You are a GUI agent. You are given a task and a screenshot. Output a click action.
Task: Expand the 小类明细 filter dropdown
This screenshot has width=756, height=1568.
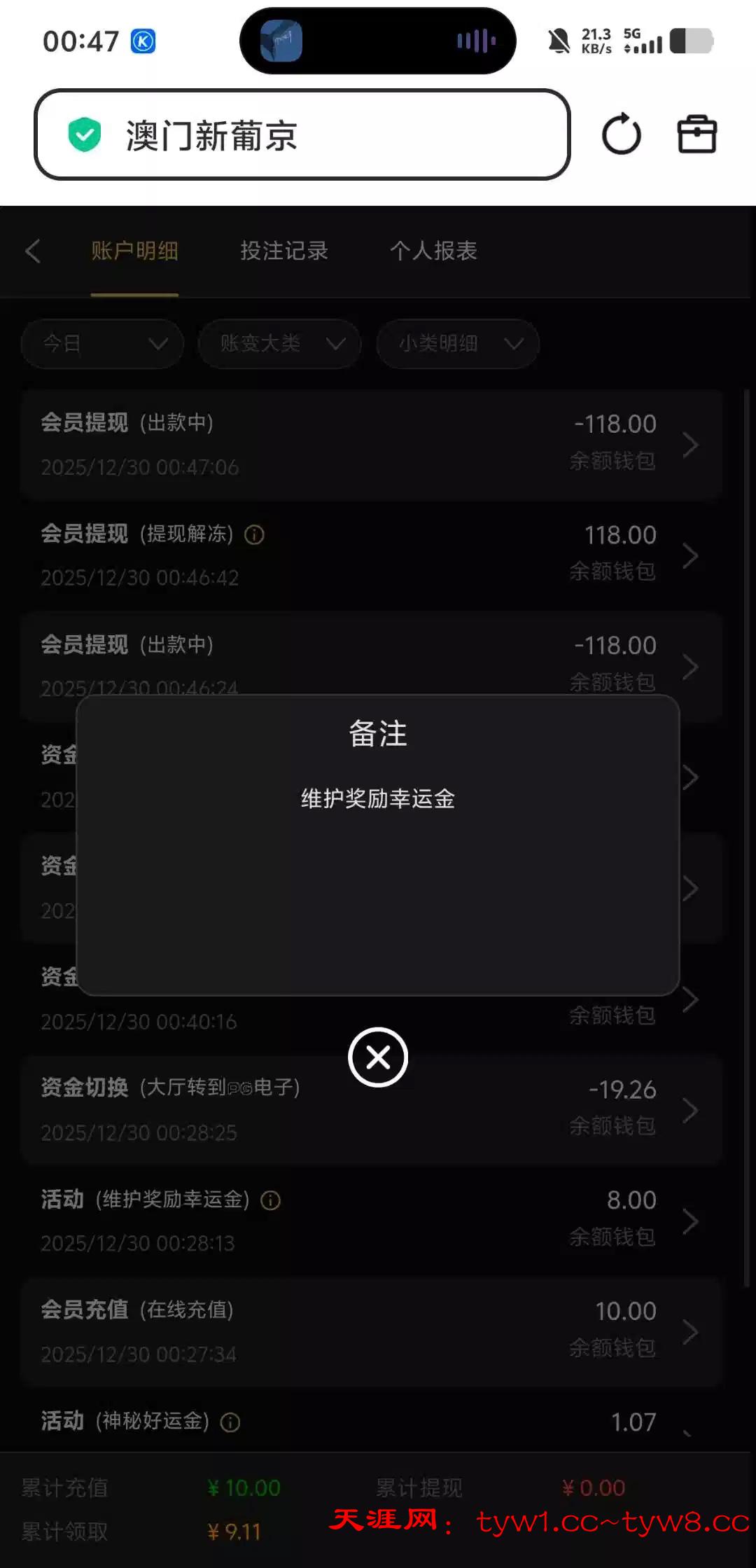[x=457, y=344]
